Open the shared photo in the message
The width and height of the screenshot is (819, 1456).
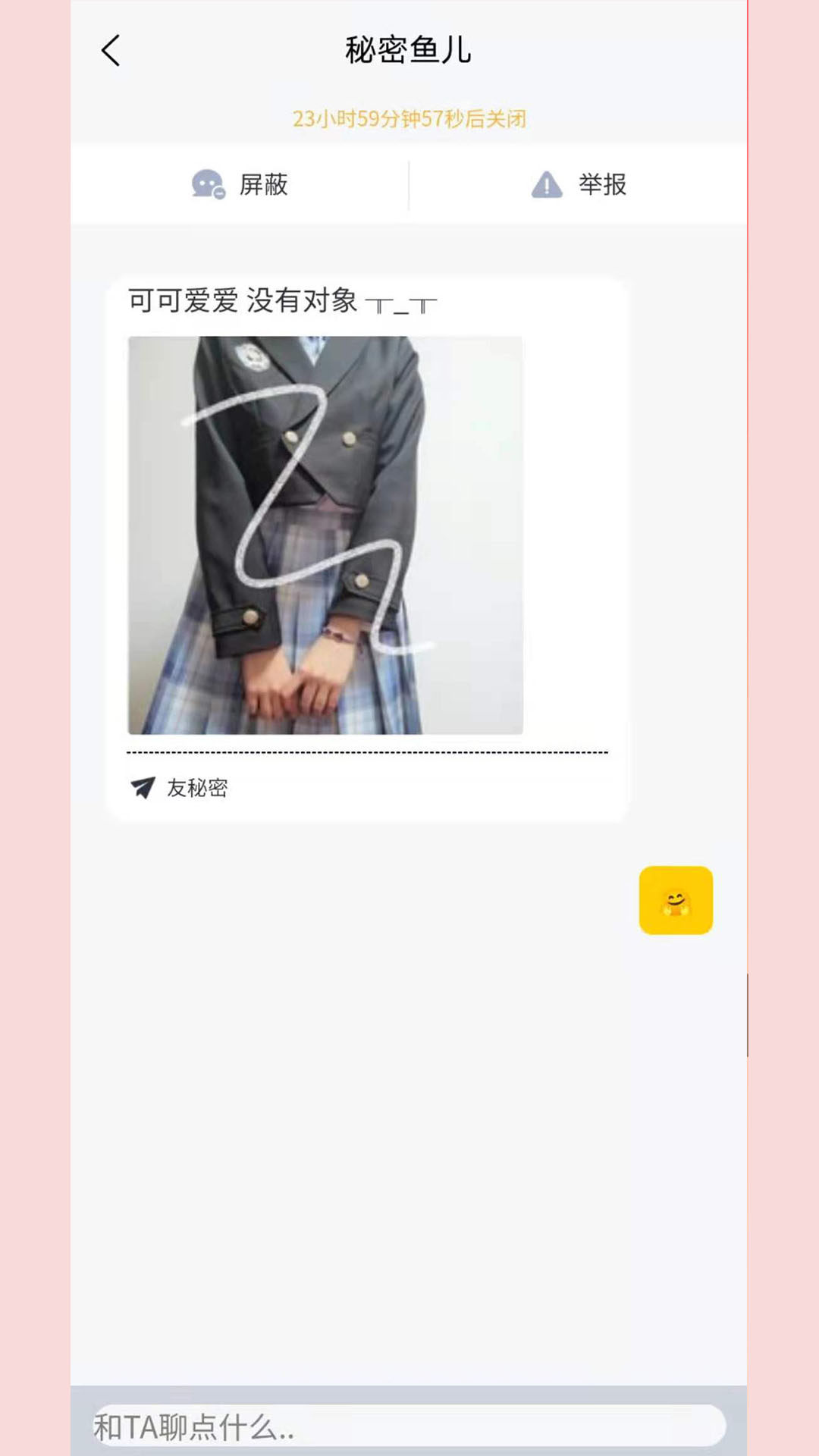[x=325, y=535]
